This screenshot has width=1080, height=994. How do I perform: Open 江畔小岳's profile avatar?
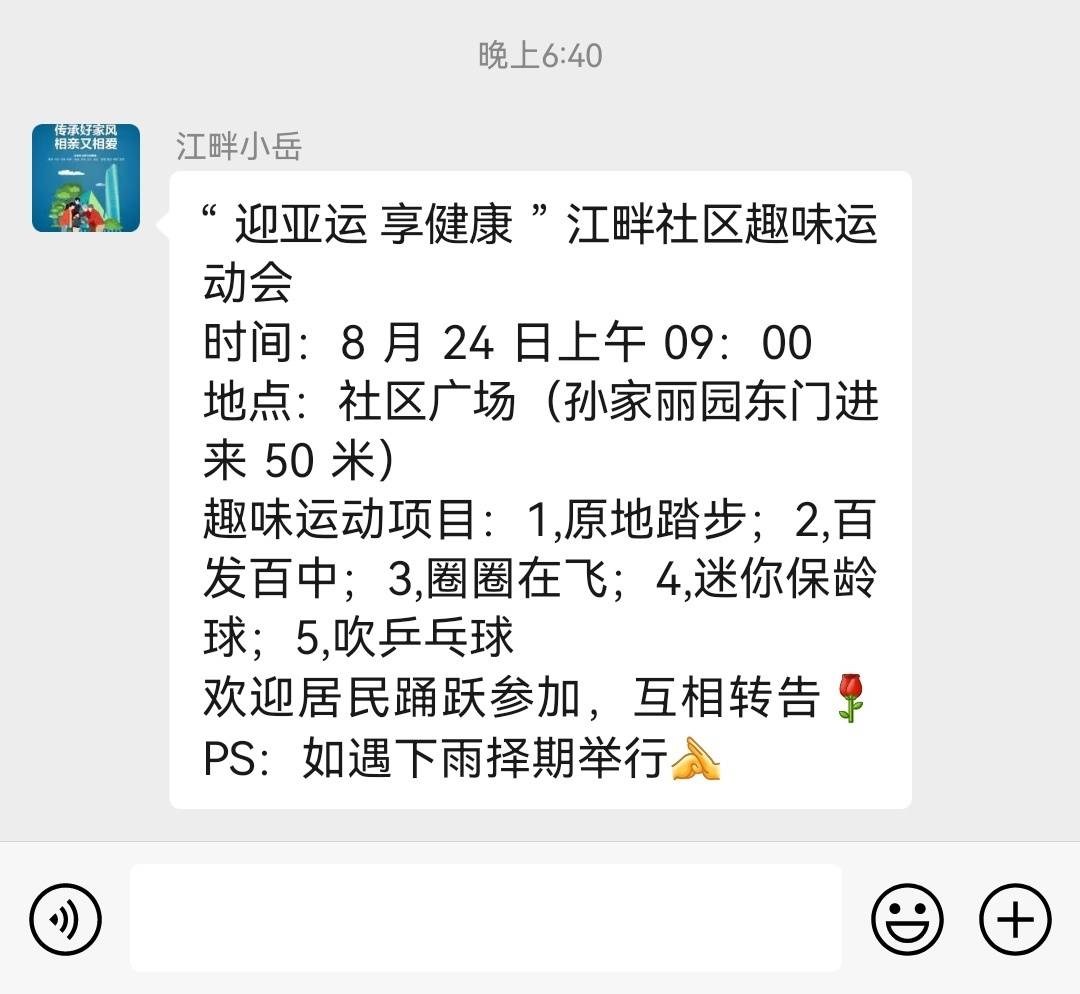click(x=86, y=178)
